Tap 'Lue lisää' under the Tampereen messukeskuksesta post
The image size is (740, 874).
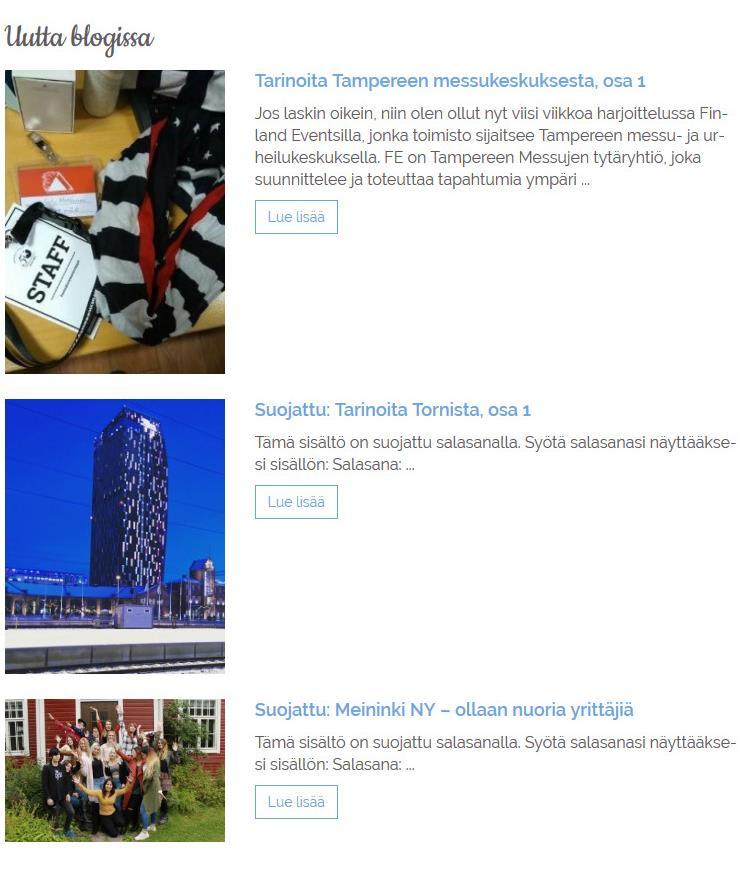click(296, 217)
